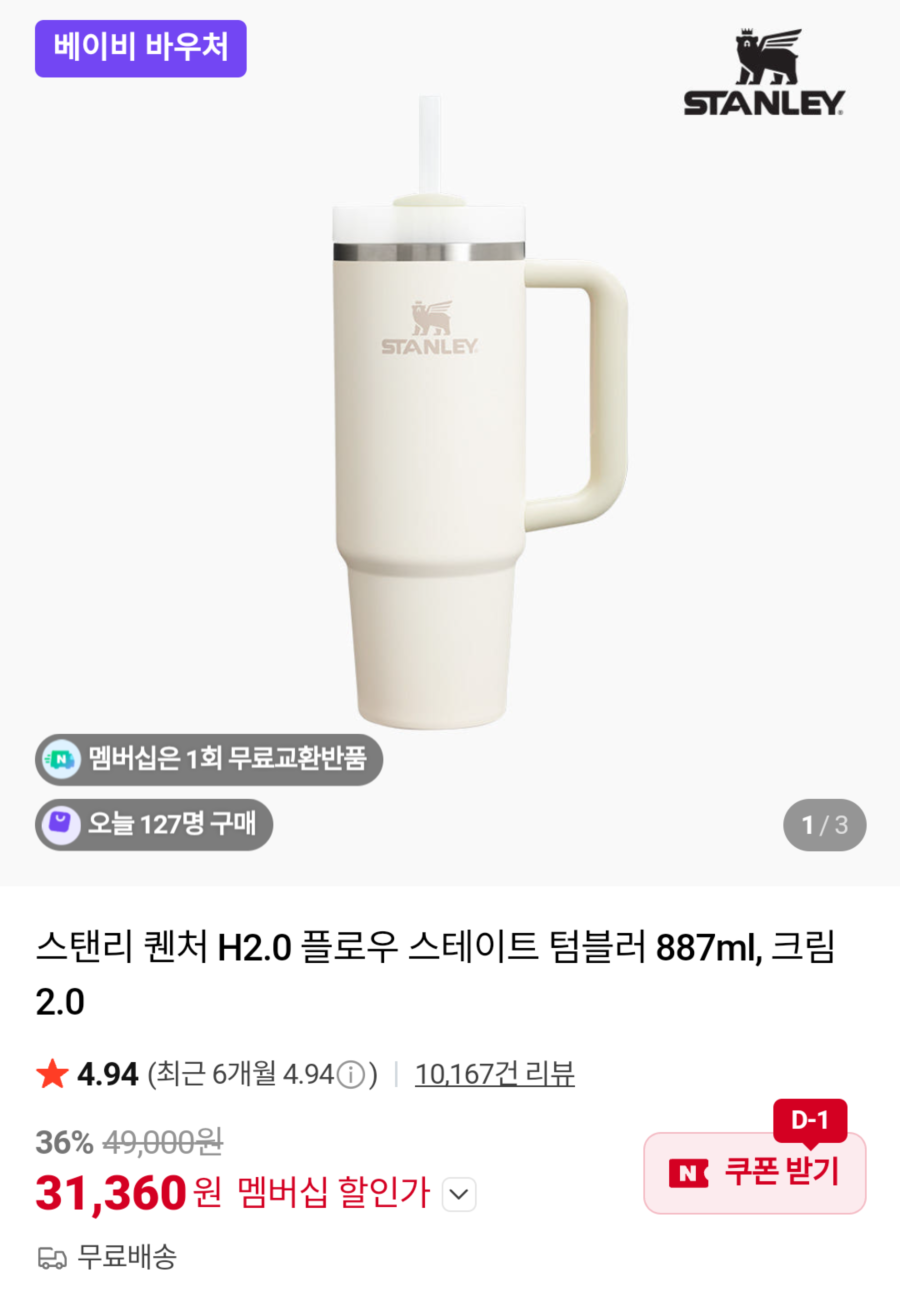The width and height of the screenshot is (900, 1292).
Task: Open the 10,167건 리뷰 reviews link
Action: pyautogui.click(x=494, y=1073)
